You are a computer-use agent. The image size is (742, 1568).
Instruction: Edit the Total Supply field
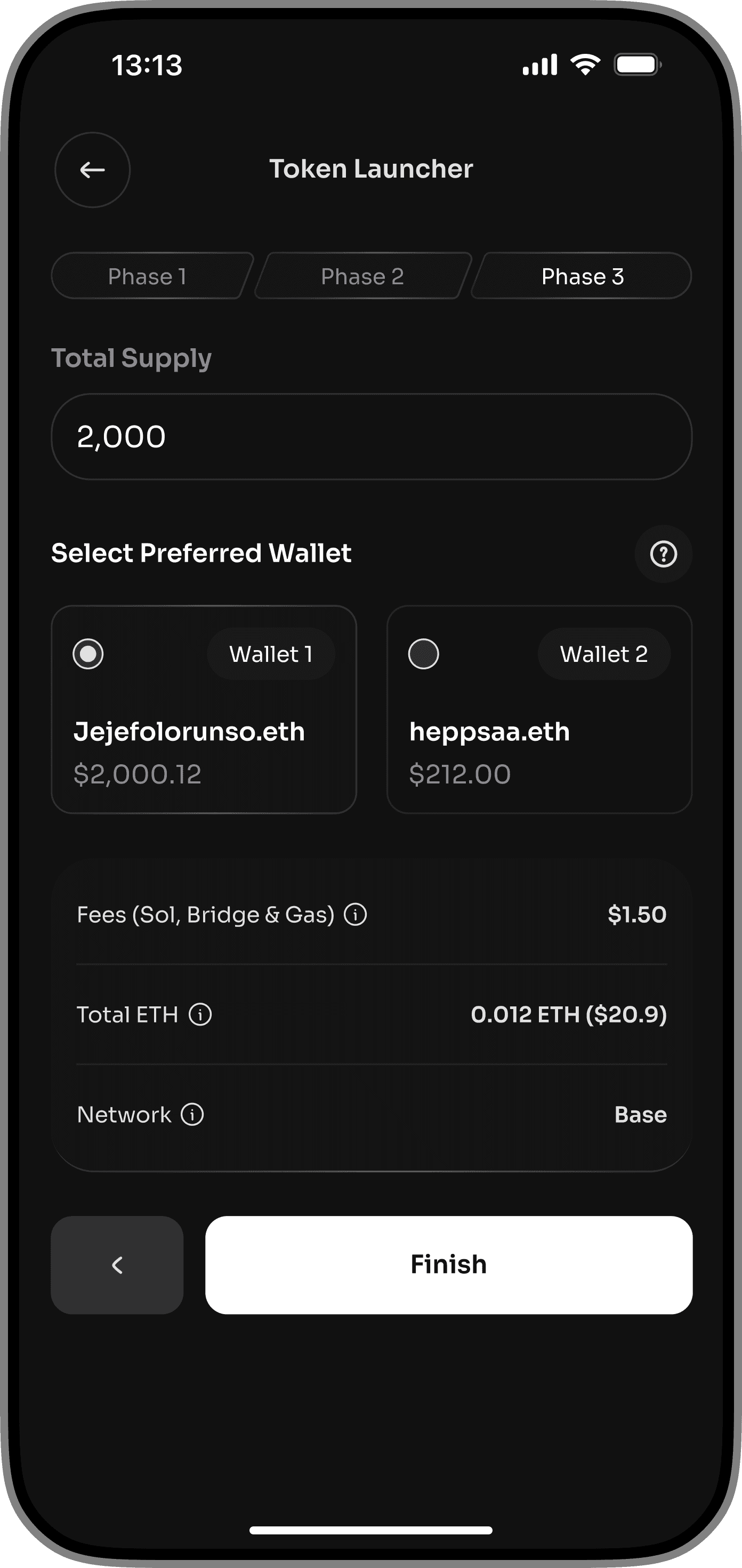[x=371, y=436]
